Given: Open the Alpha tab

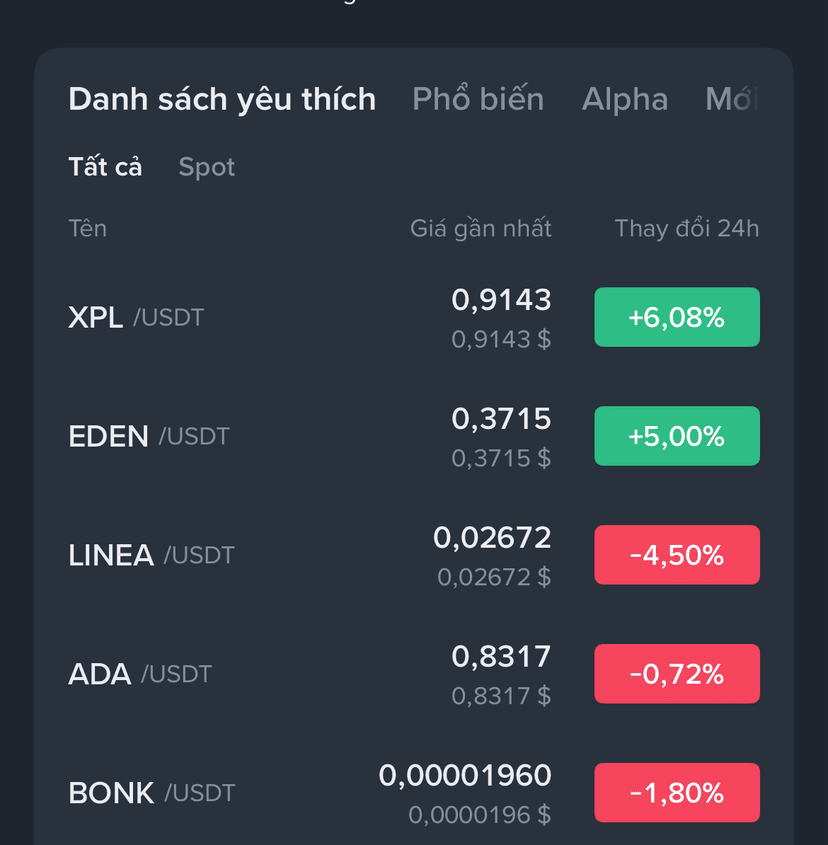Looking at the screenshot, I should (625, 100).
